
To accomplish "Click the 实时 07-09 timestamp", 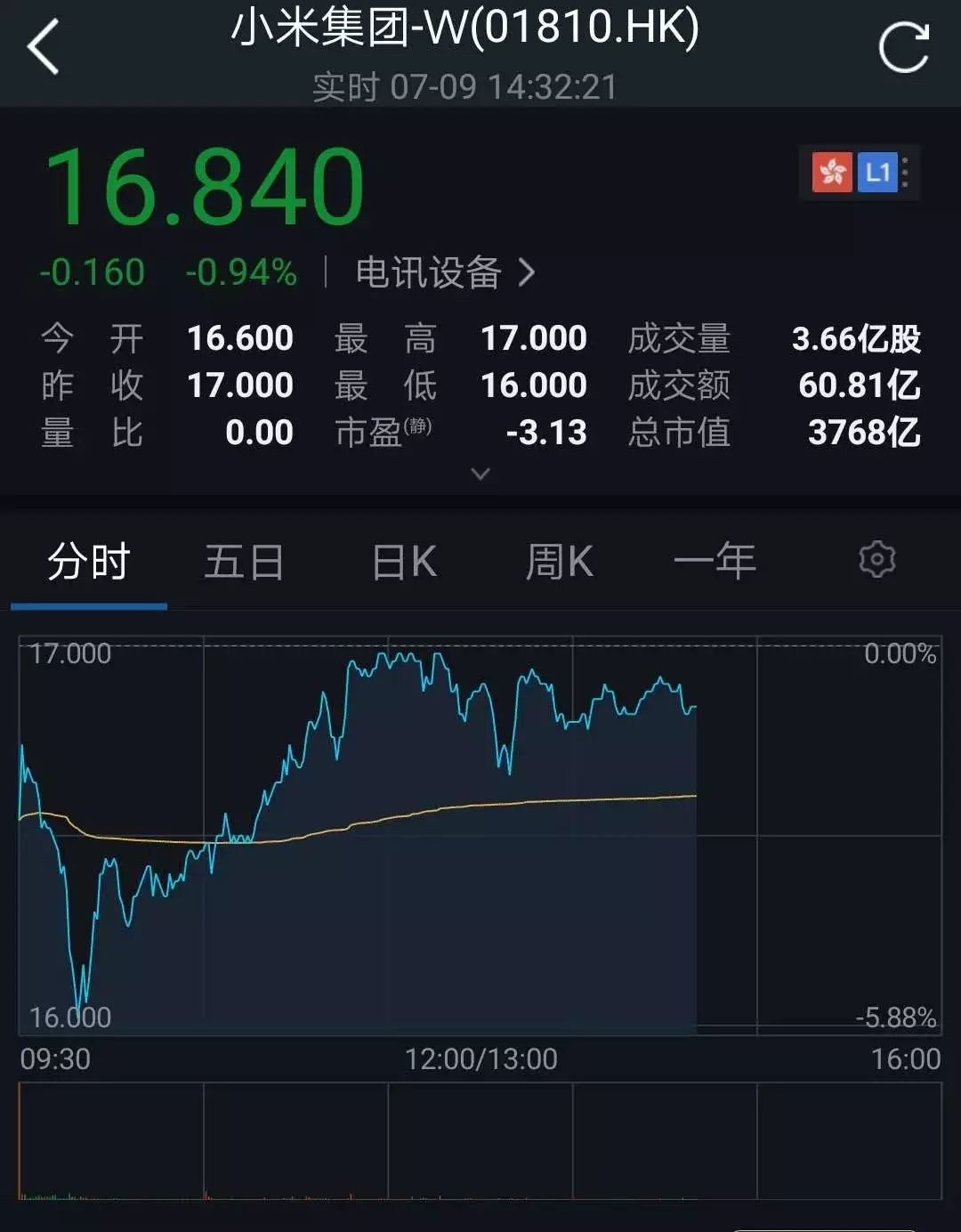I will coord(463,86).
